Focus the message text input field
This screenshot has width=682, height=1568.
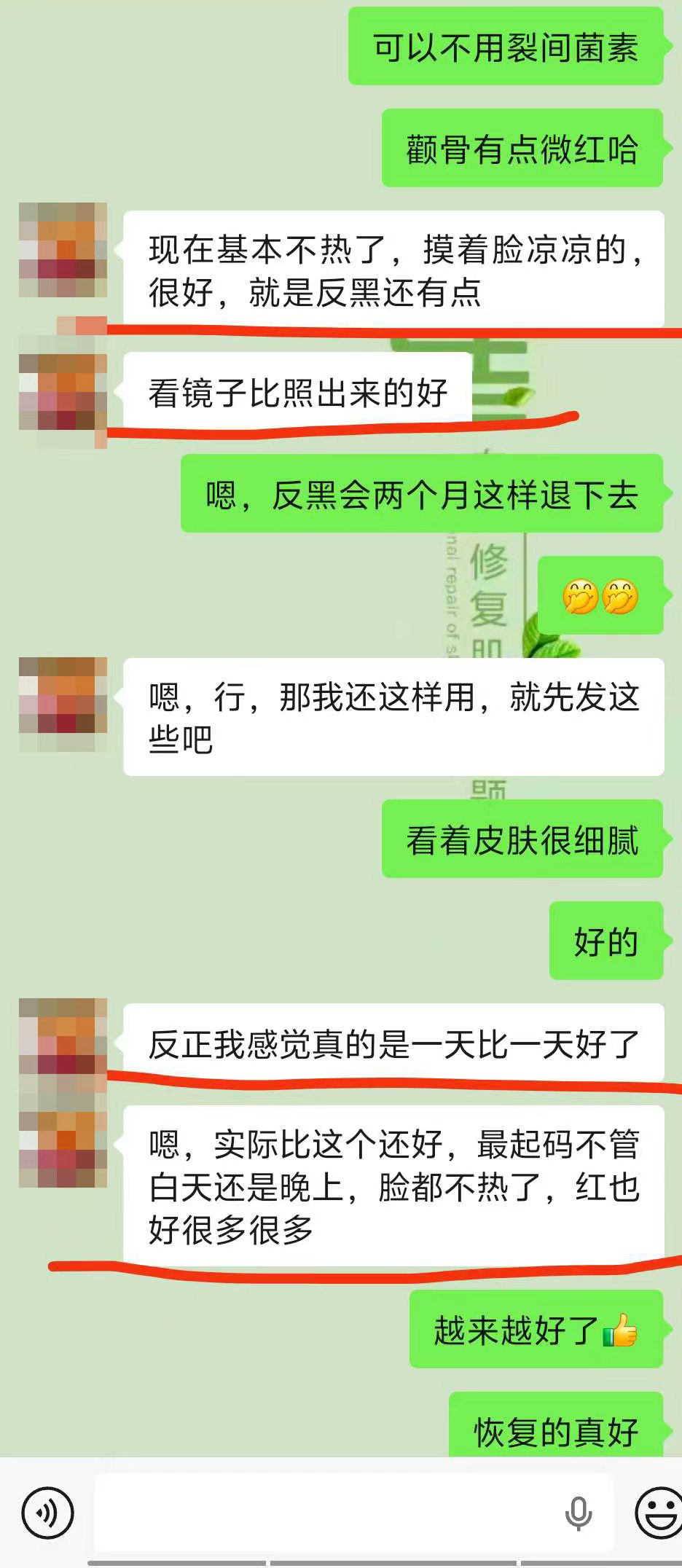tap(328, 1513)
